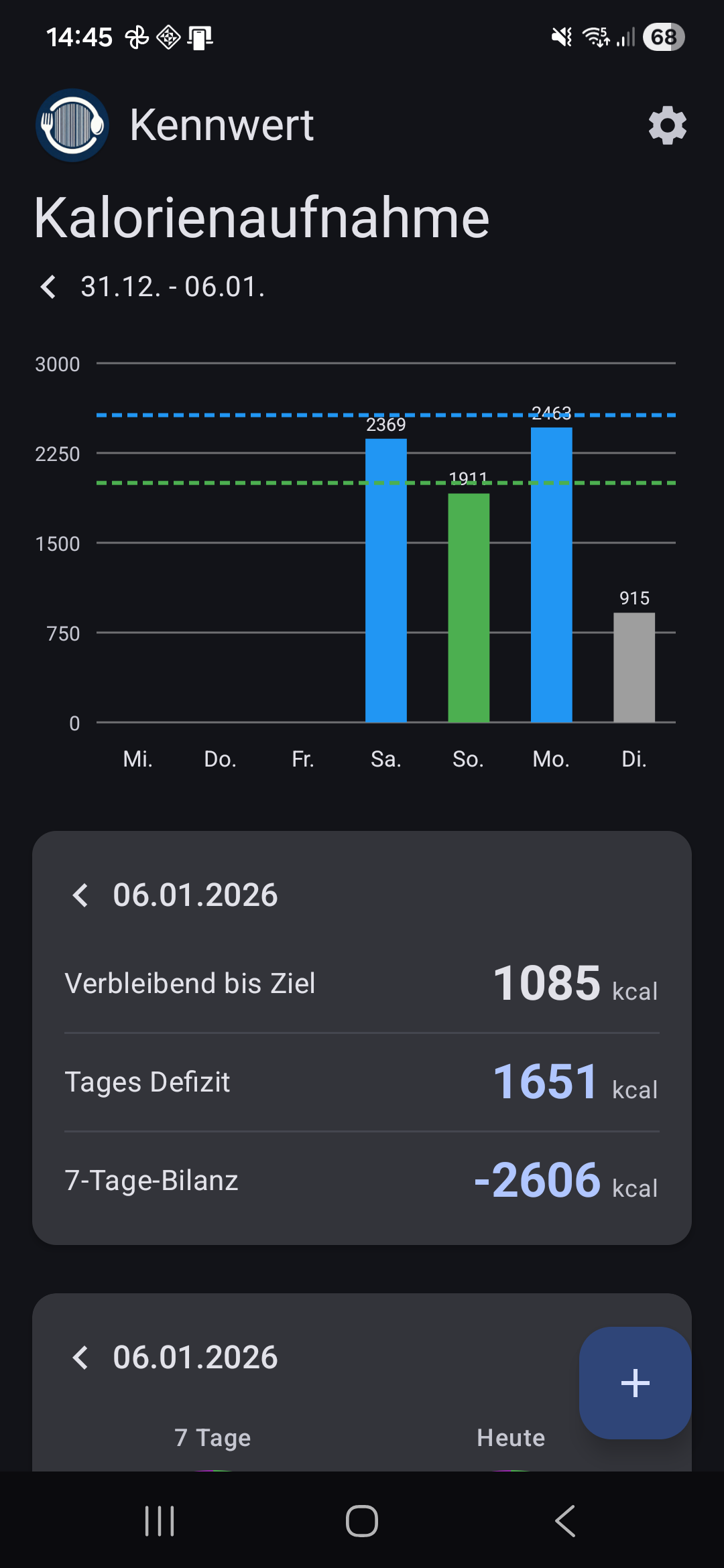The width and height of the screenshot is (724, 1568).
Task: Select the So. bar showing 1911
Action: click(x=469, y=607)
